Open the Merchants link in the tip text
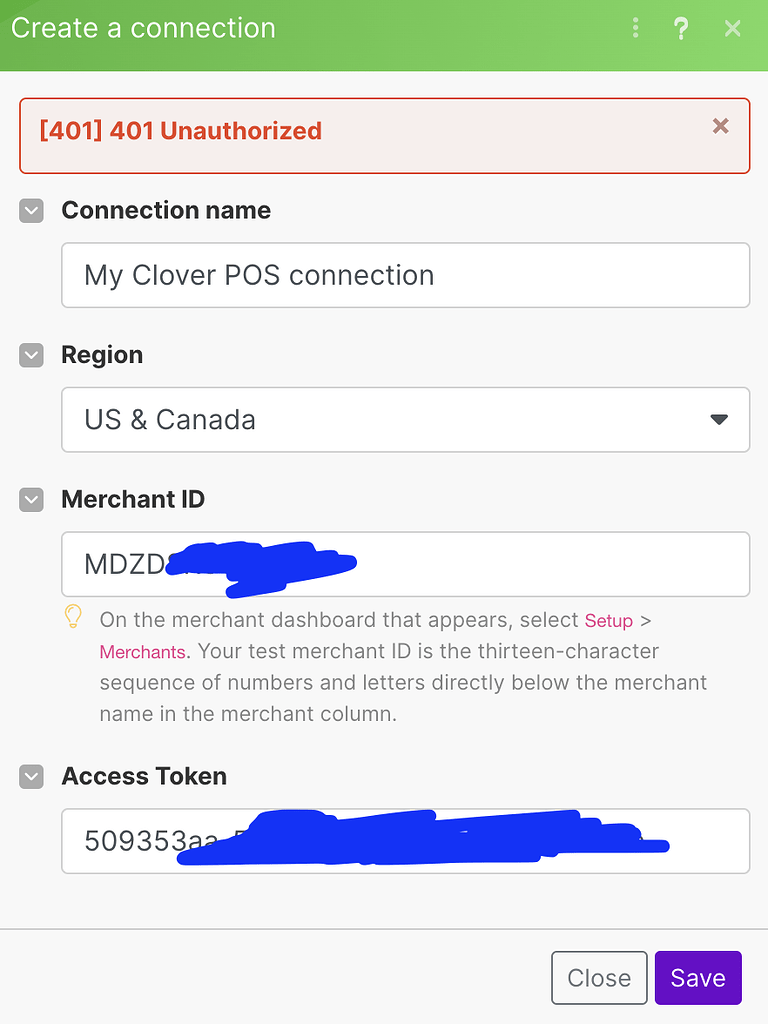This screenshot has width=768, height=1024. 142,651
